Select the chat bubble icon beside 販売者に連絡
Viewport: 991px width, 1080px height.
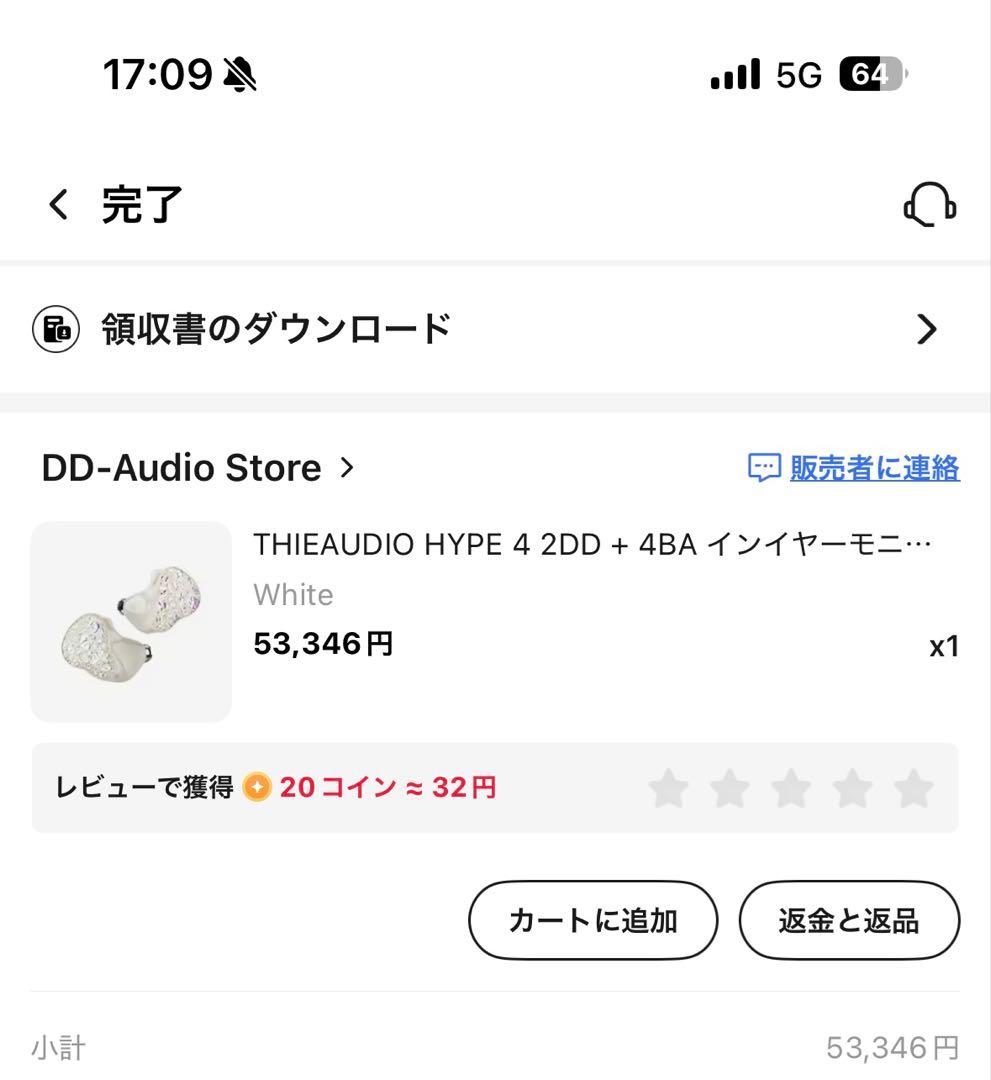[x=763, y=468]
